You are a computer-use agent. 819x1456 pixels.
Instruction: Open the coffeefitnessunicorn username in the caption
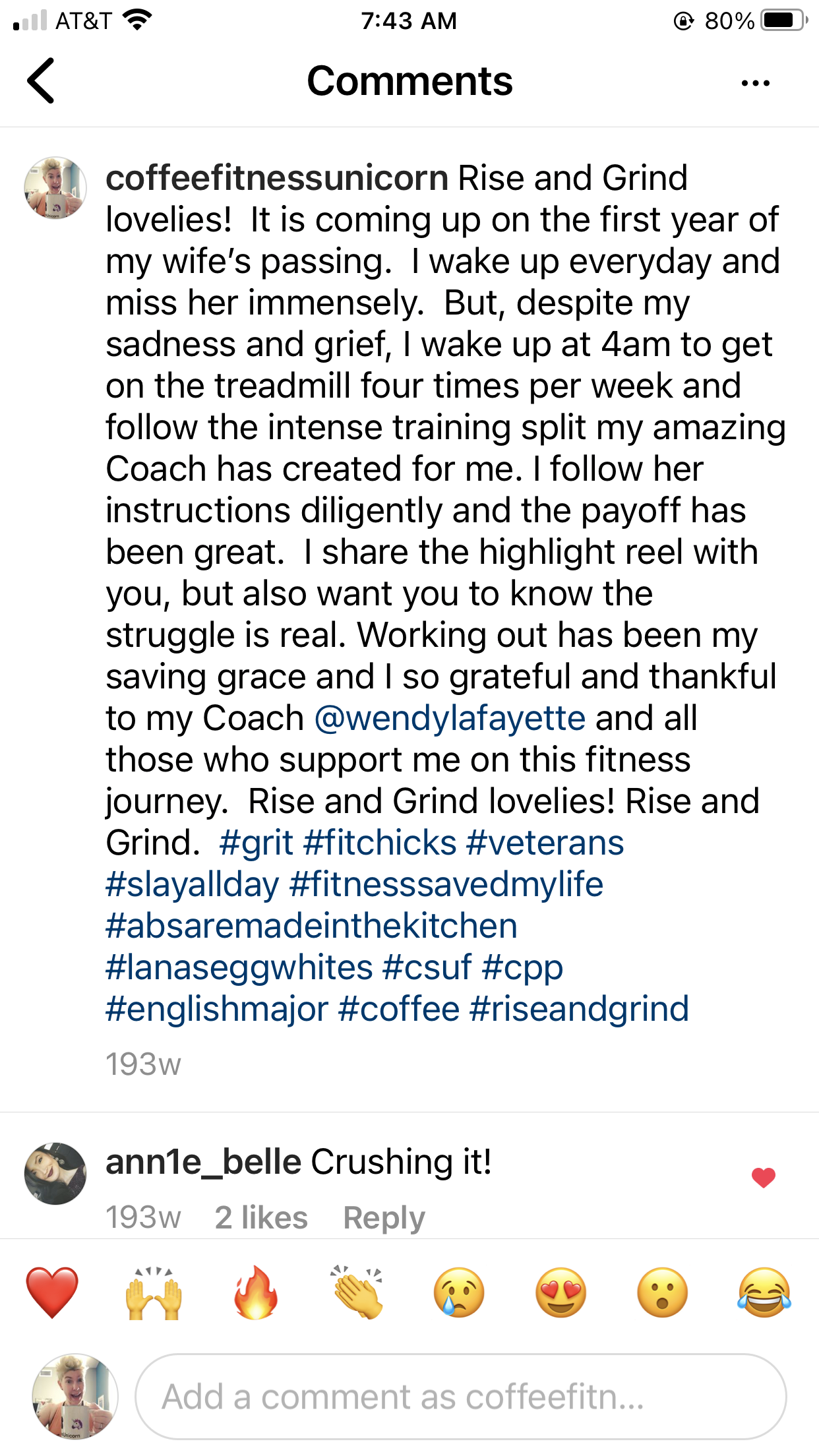pos(277,178)
